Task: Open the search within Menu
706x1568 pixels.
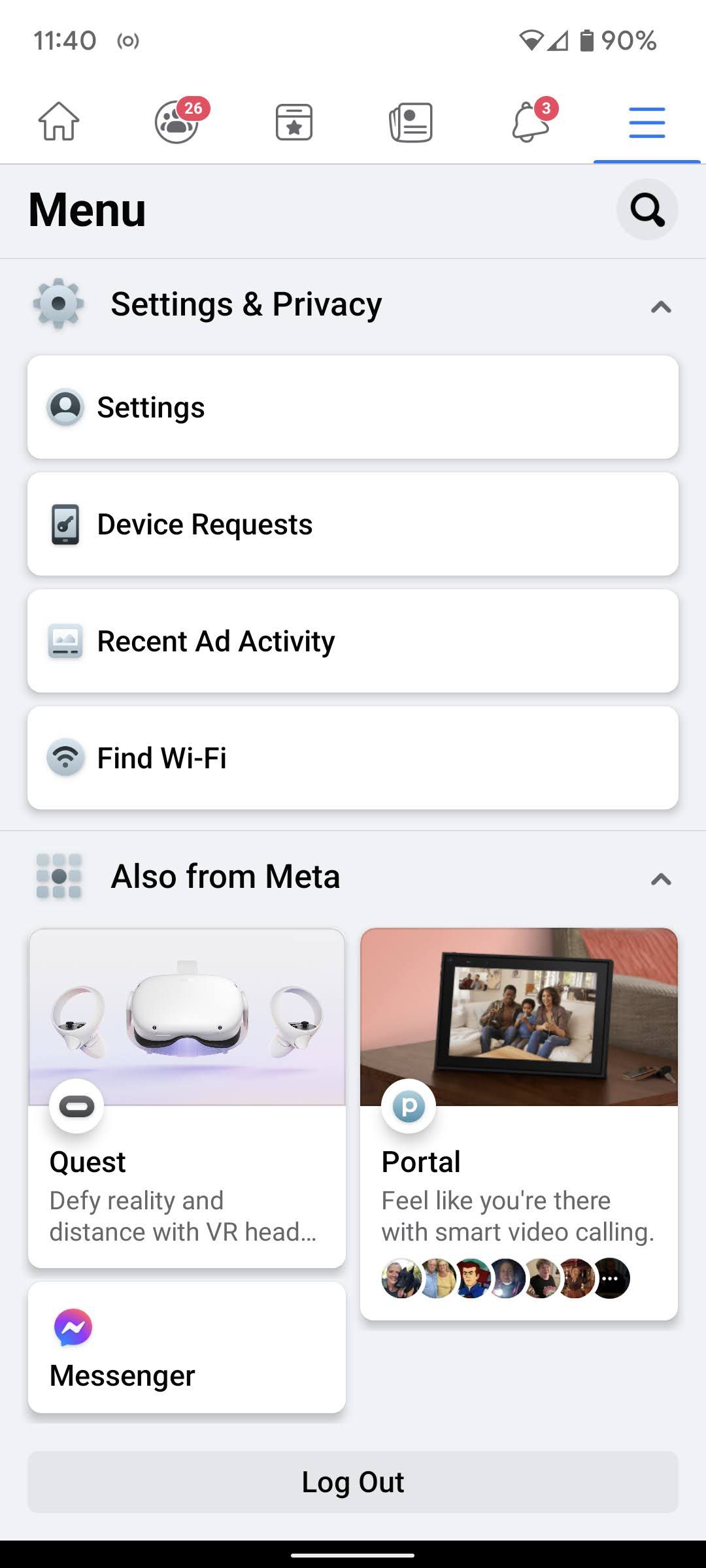Action: click(x=647, y=210)
